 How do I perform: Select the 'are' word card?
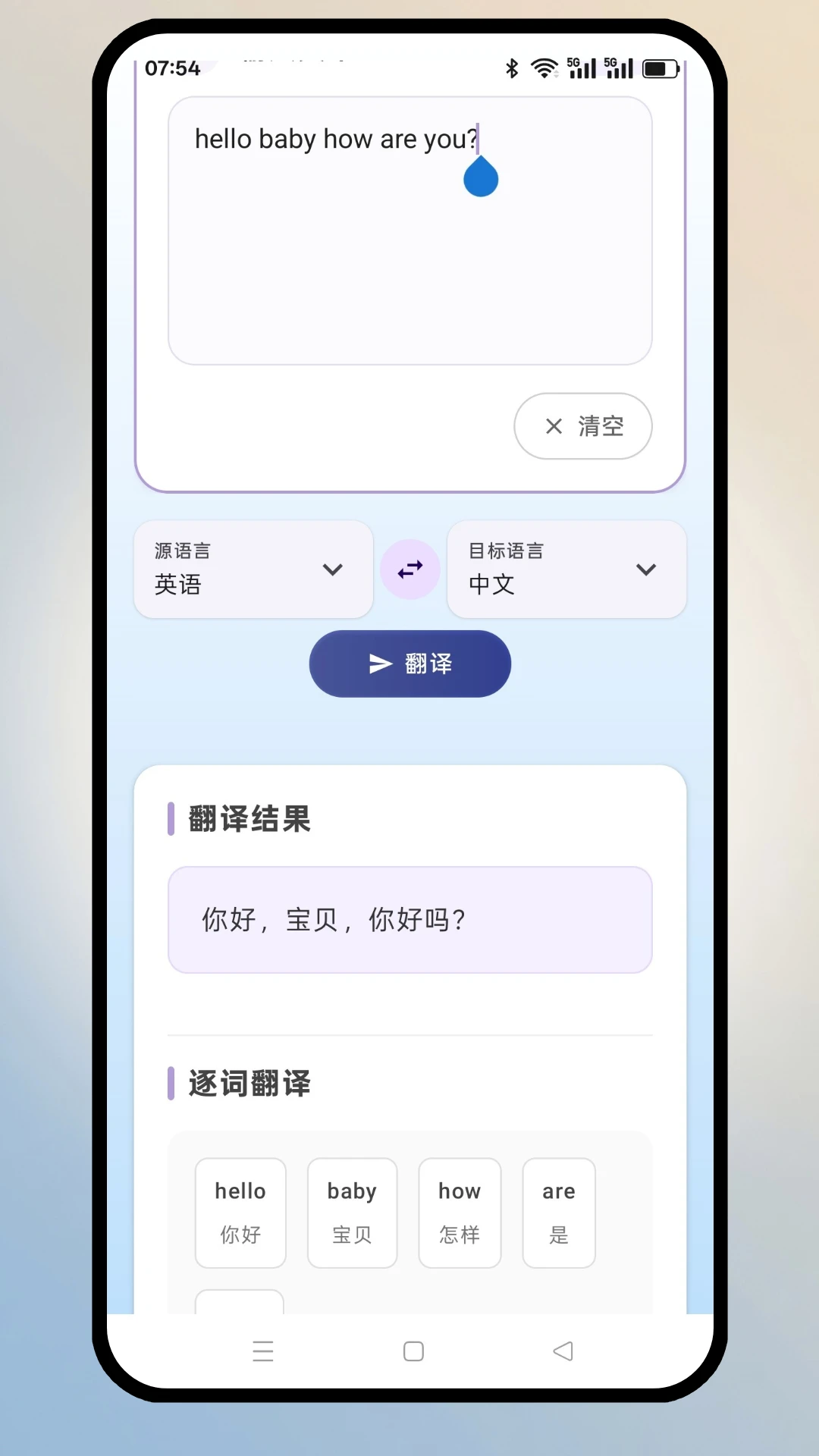coord(559,1212)
